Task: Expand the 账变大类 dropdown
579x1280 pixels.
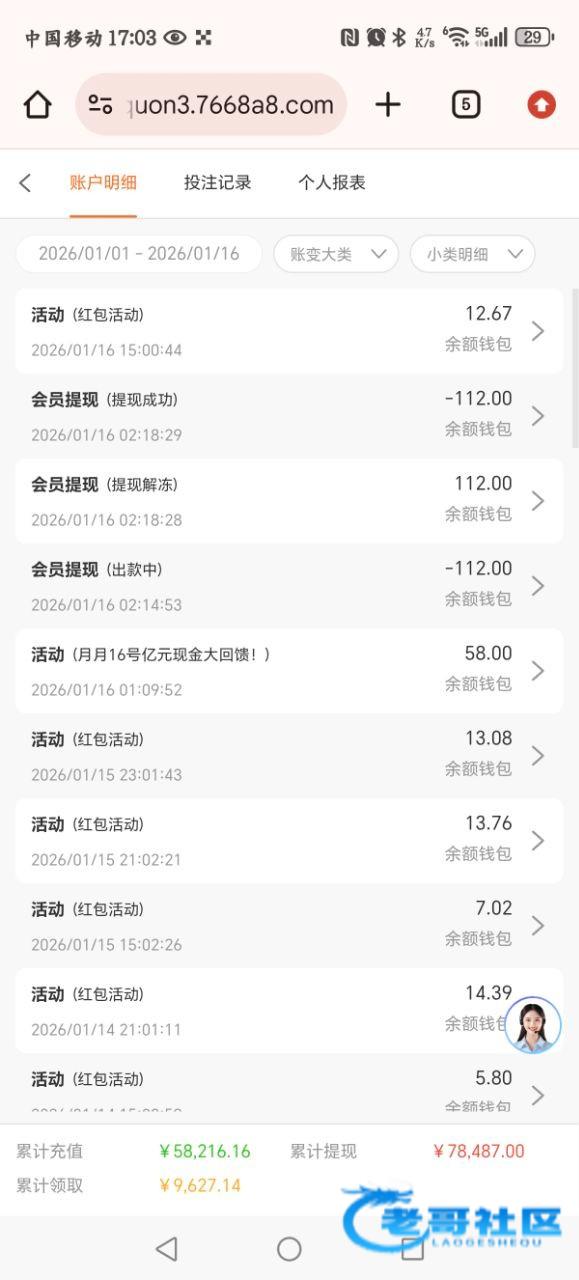Action: tap(336, 254)
